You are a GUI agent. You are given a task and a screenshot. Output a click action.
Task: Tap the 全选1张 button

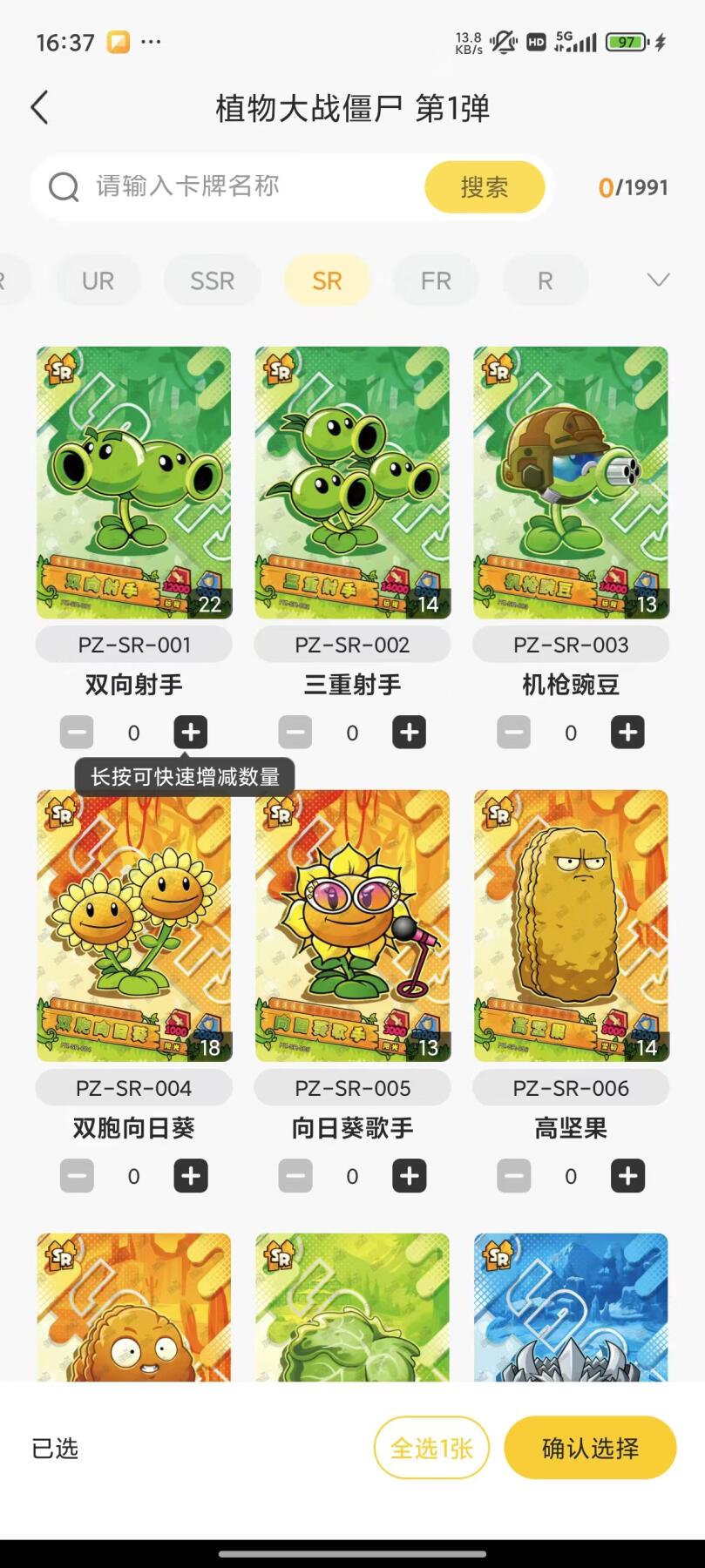(431, 1448)
